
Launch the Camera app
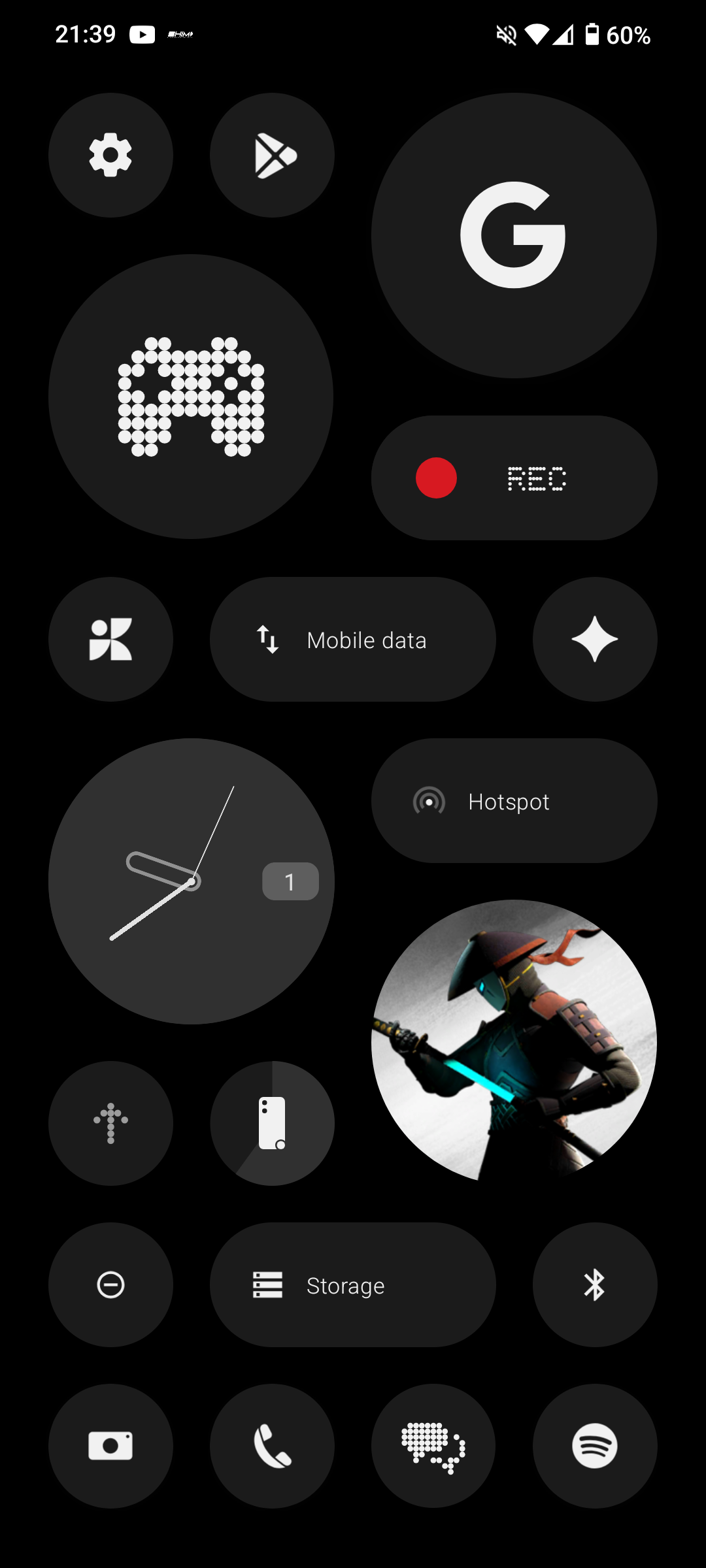click(x=110, y=1446)
